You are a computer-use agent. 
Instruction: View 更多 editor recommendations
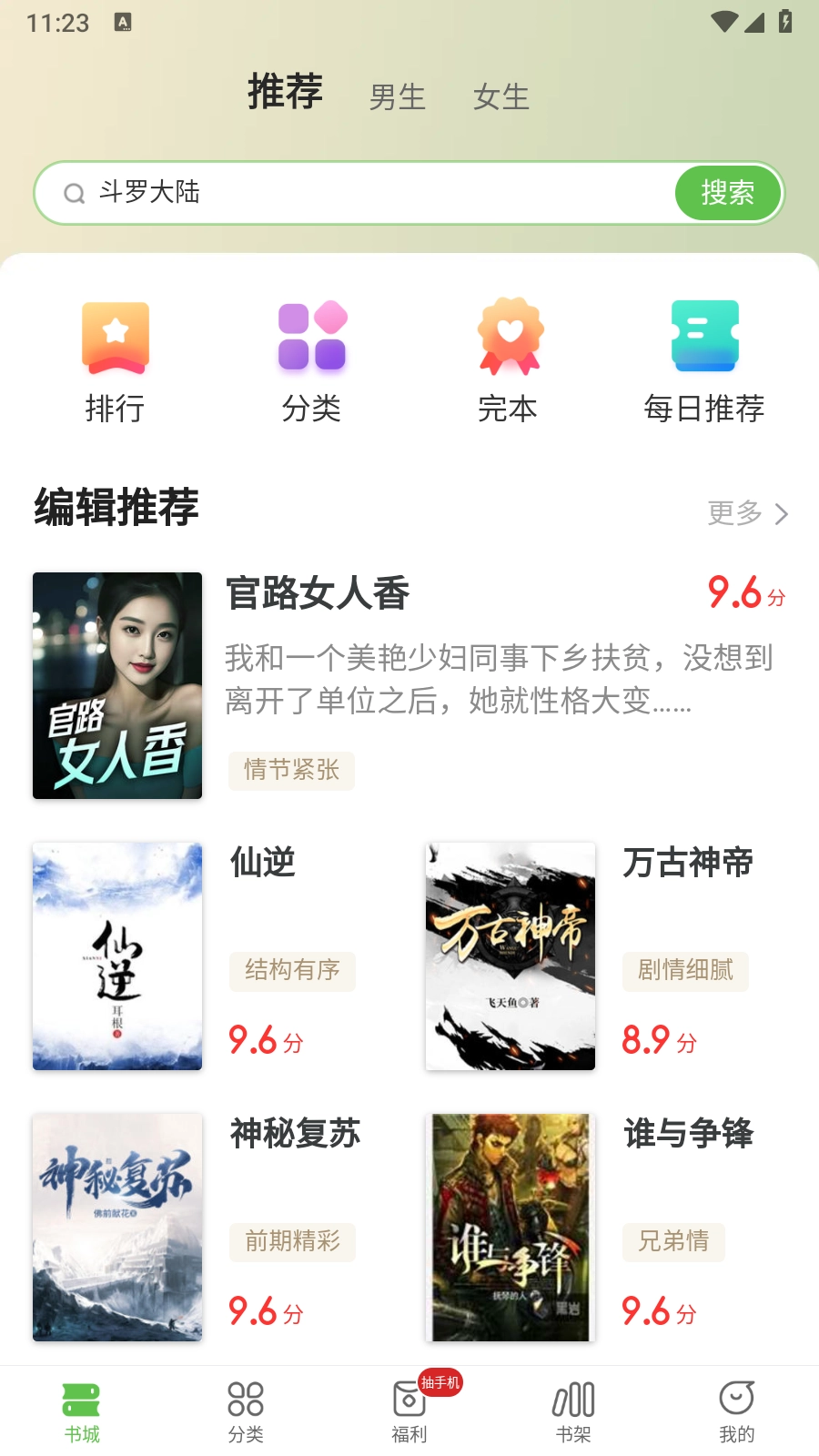click(x=747, y=513)
